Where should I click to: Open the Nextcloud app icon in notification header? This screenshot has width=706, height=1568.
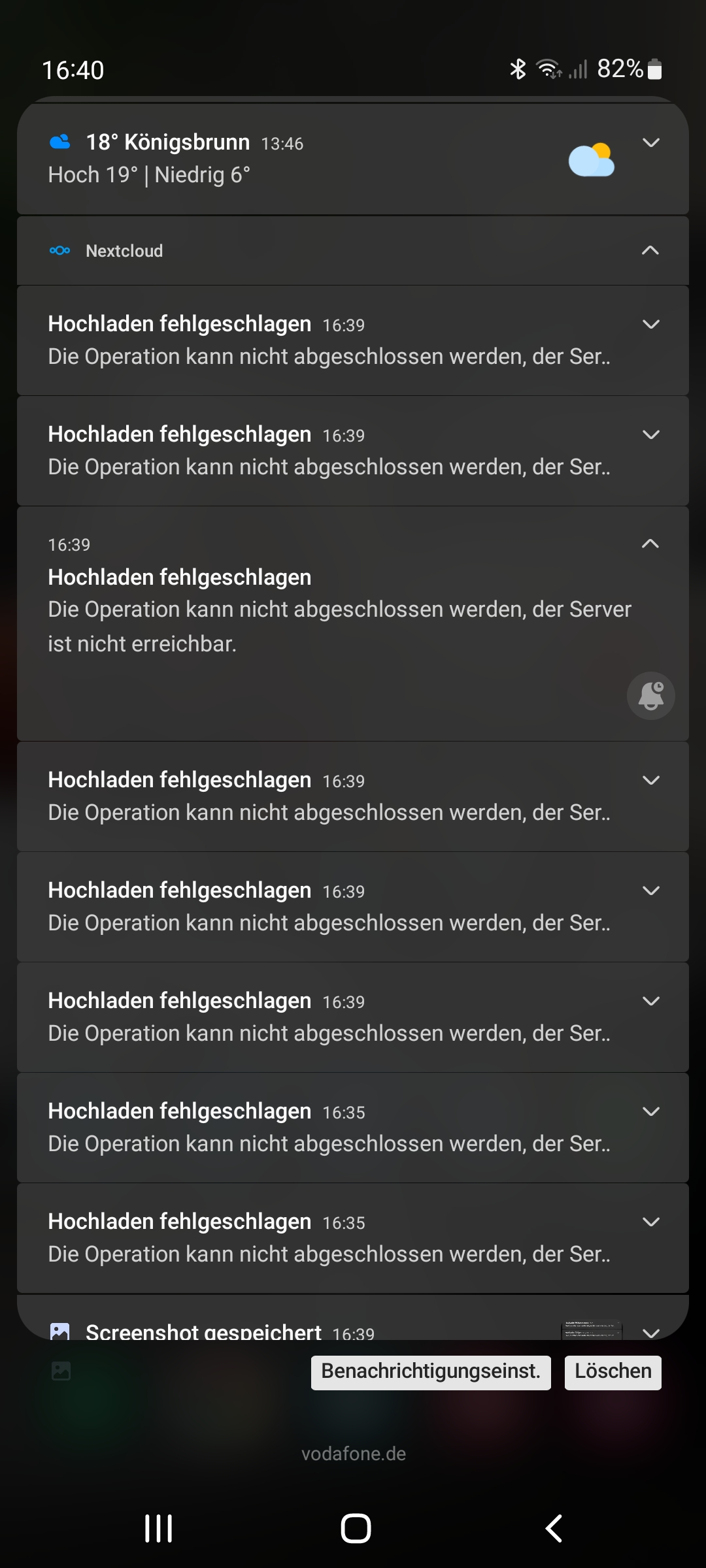[x=60, y=250]
